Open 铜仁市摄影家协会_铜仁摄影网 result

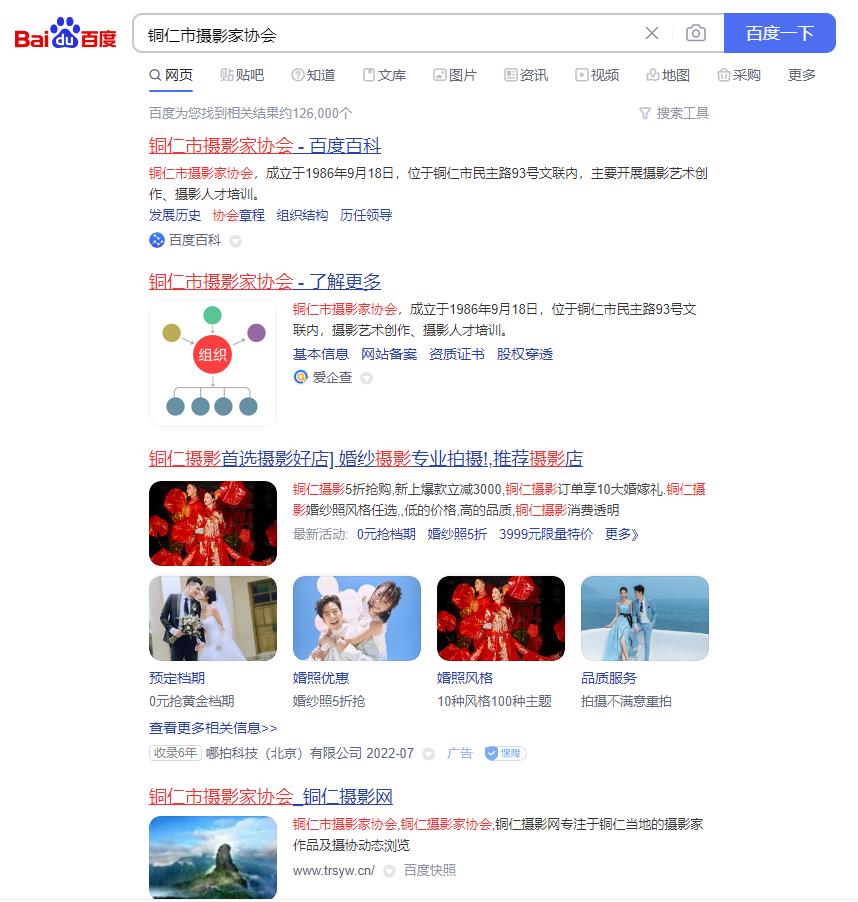(x=270, y=797)
